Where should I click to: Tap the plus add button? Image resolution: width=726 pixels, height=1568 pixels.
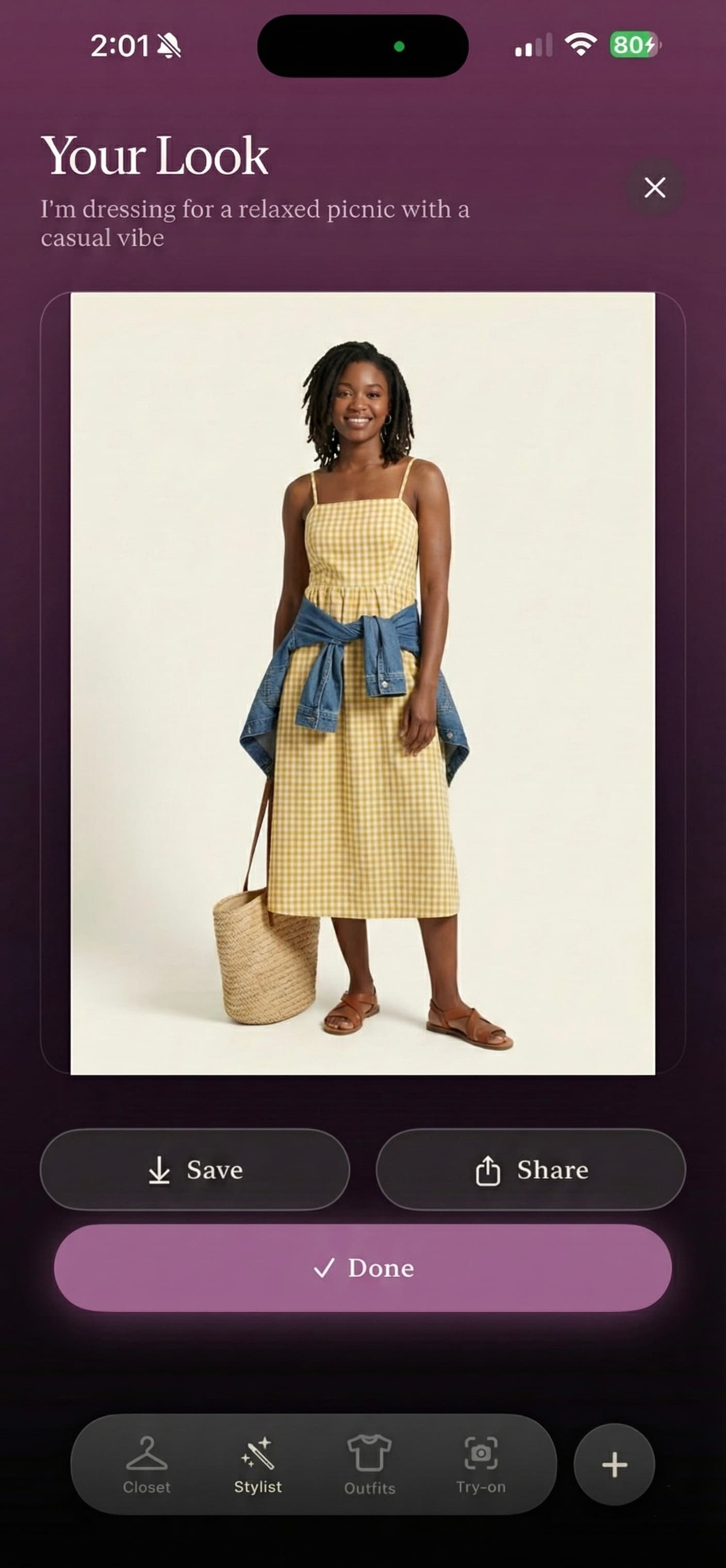pos(614,1464)
